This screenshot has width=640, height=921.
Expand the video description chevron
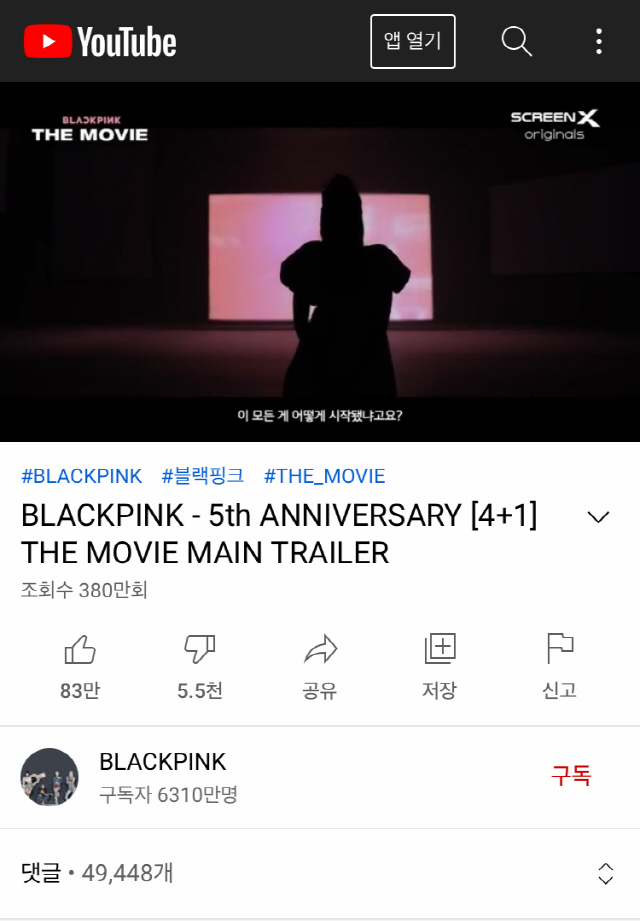point(598,517)
